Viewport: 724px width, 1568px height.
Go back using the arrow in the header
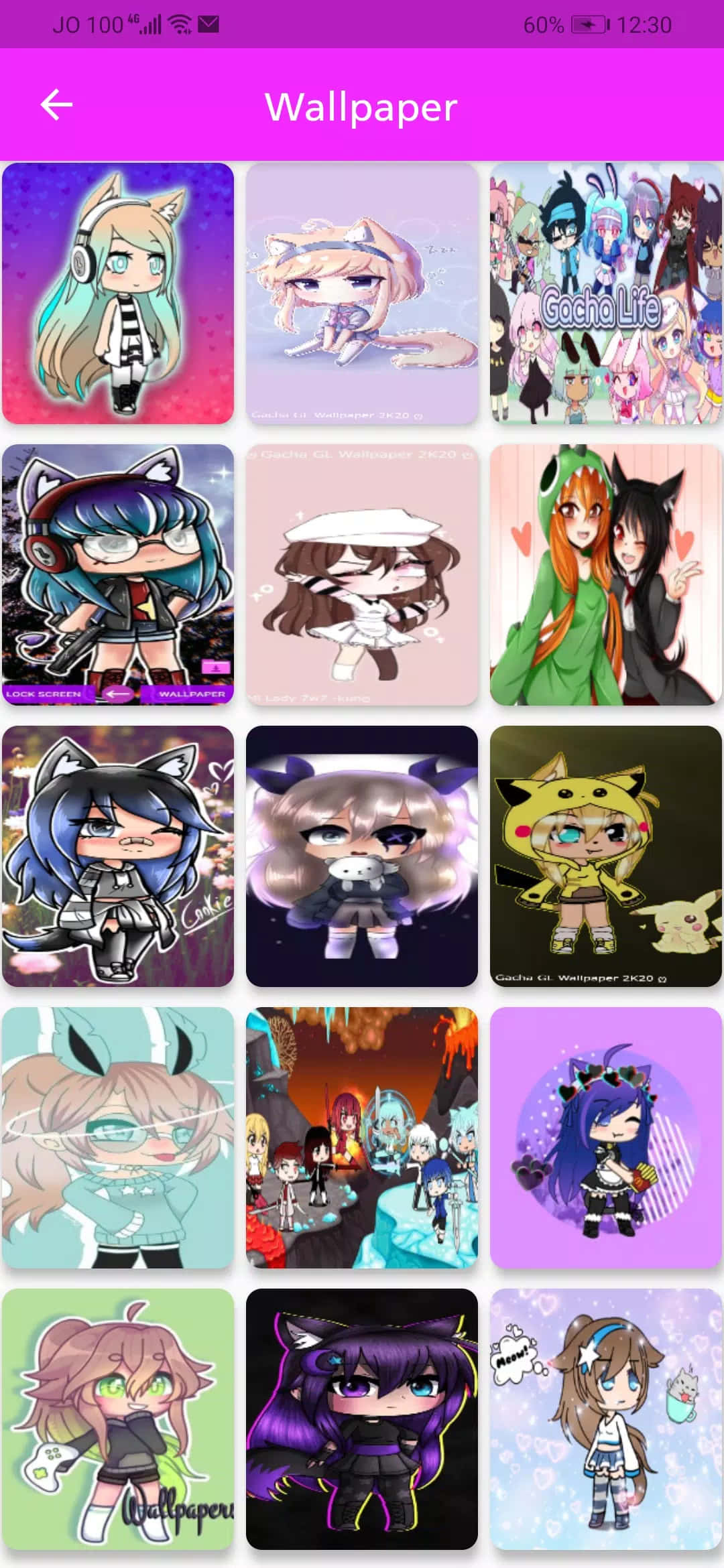click(56, 105)
